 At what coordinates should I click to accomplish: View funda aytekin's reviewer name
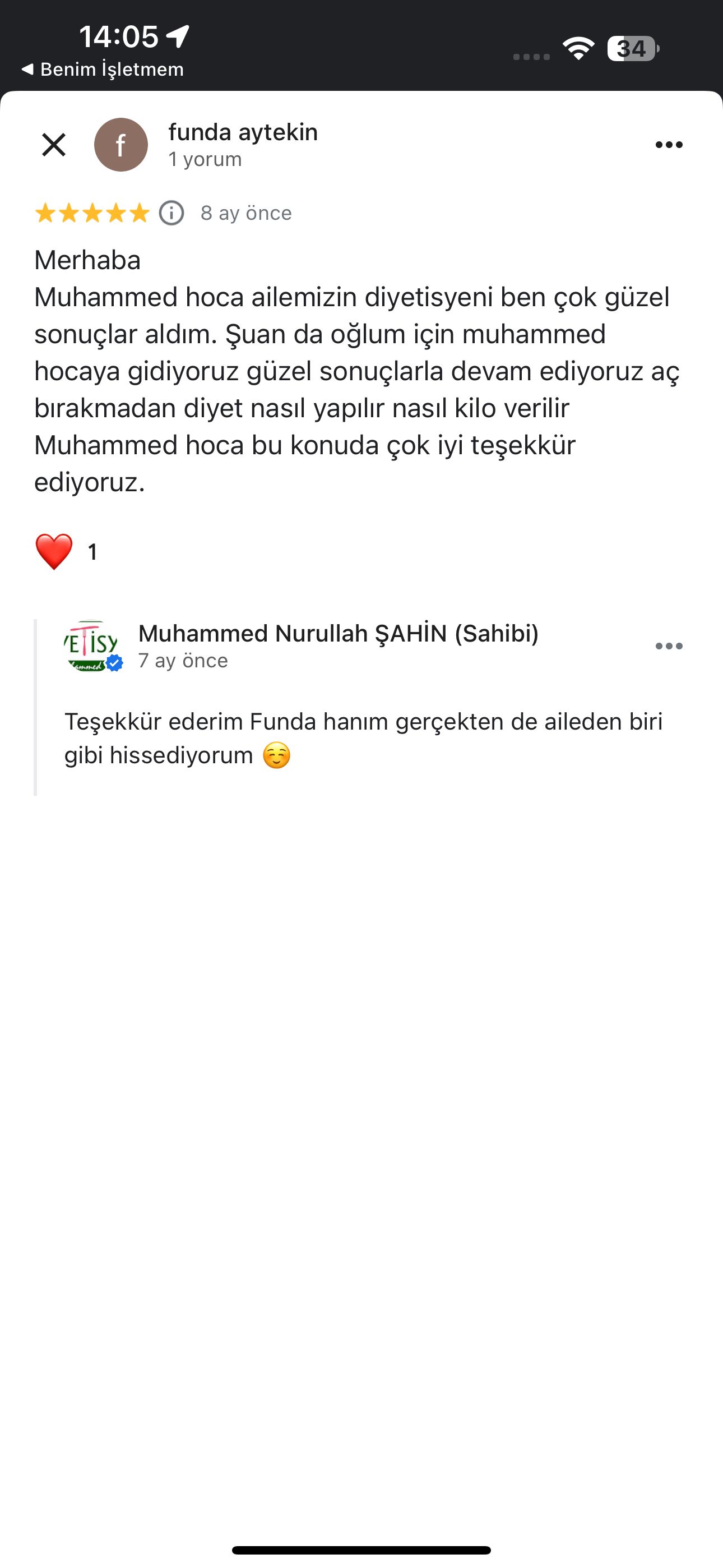(x=243, y=132)
